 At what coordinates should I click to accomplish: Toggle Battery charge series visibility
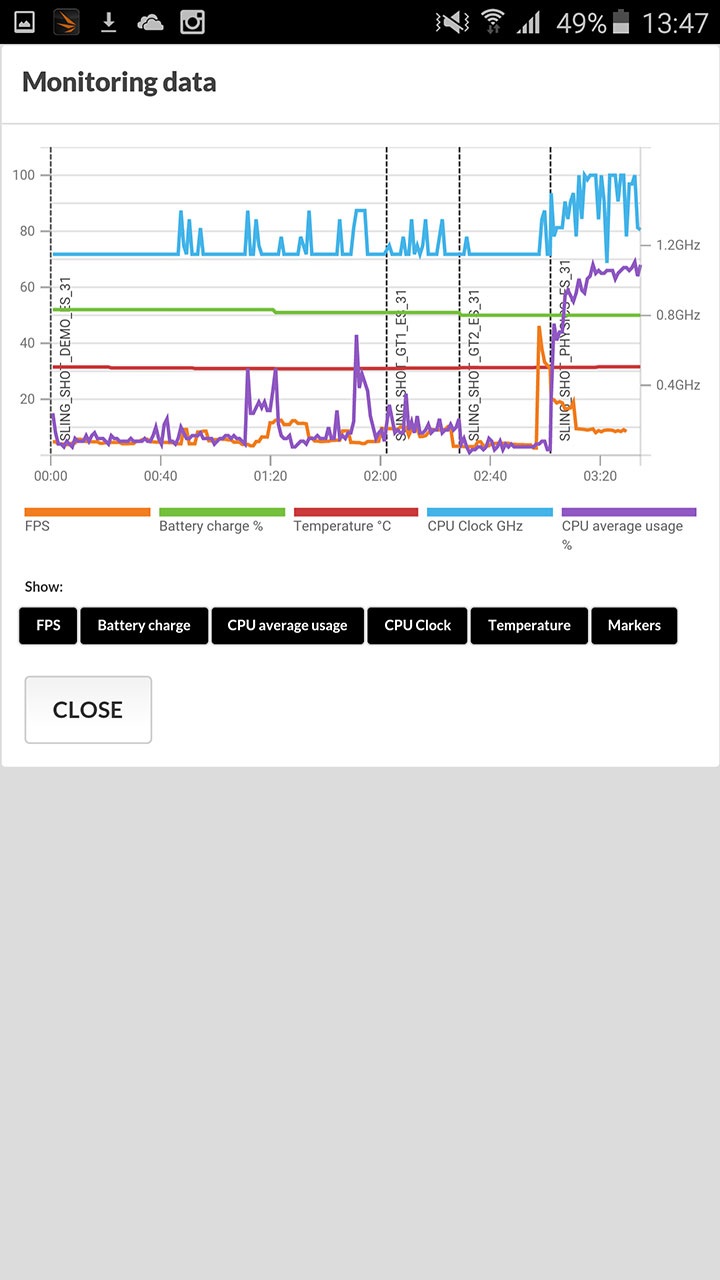144,625
